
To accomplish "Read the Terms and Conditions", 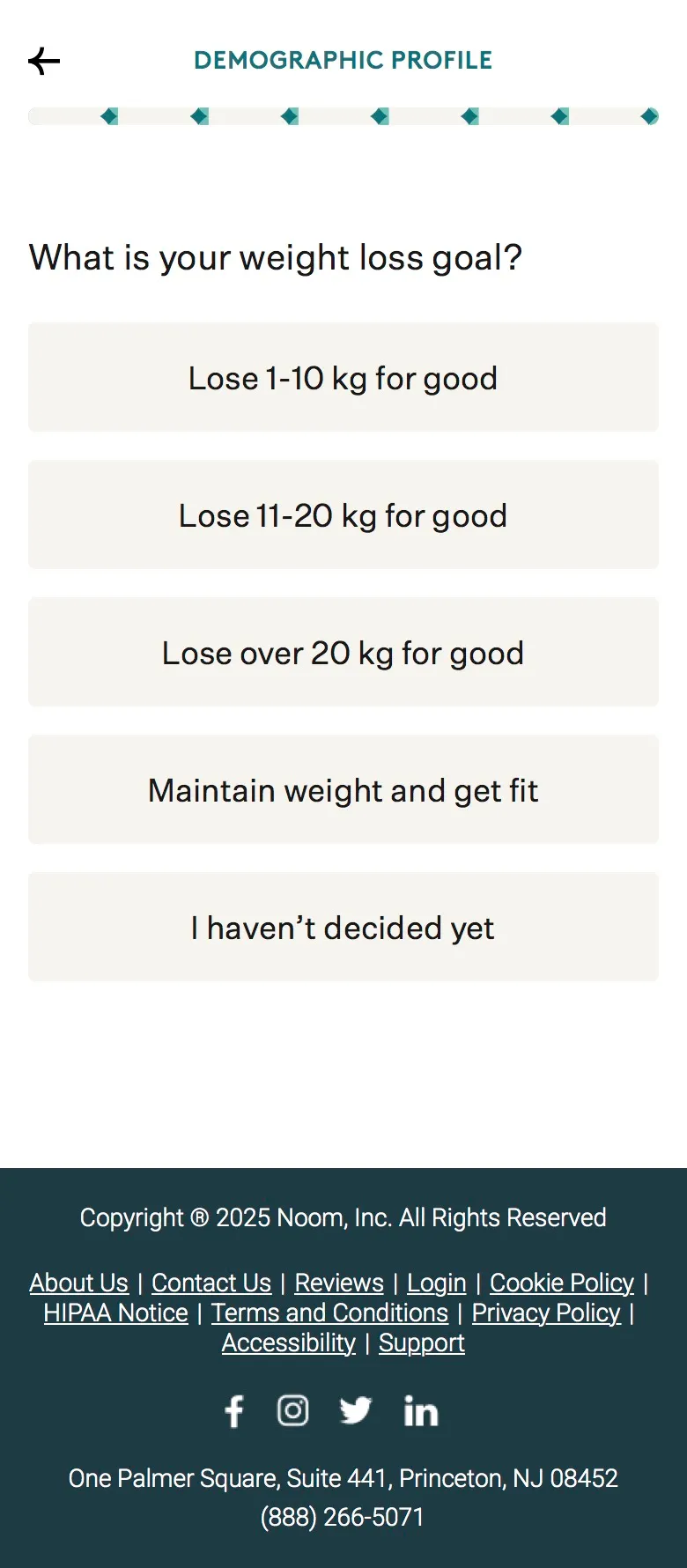I will tap(329, 1313).
